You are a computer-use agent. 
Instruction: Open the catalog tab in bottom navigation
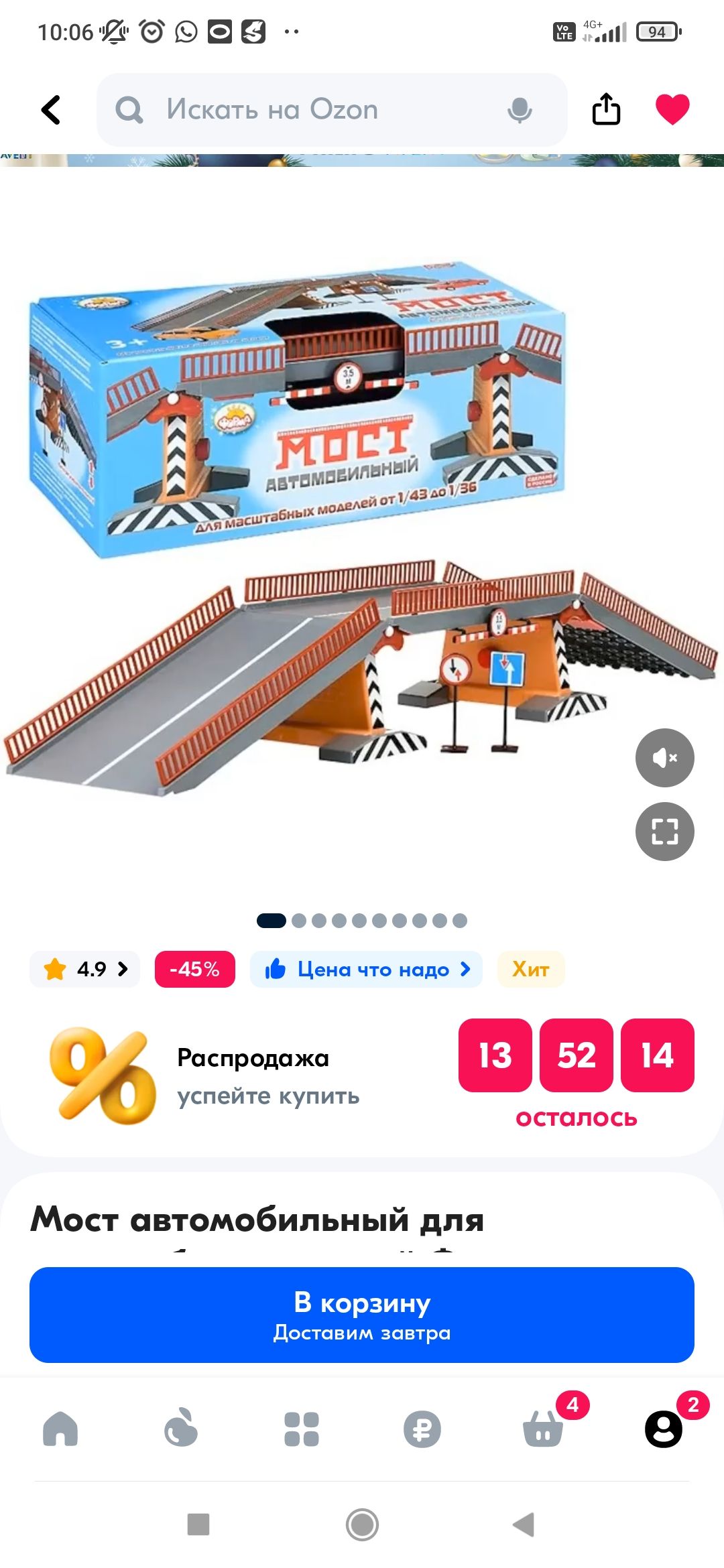(302, 1429)
